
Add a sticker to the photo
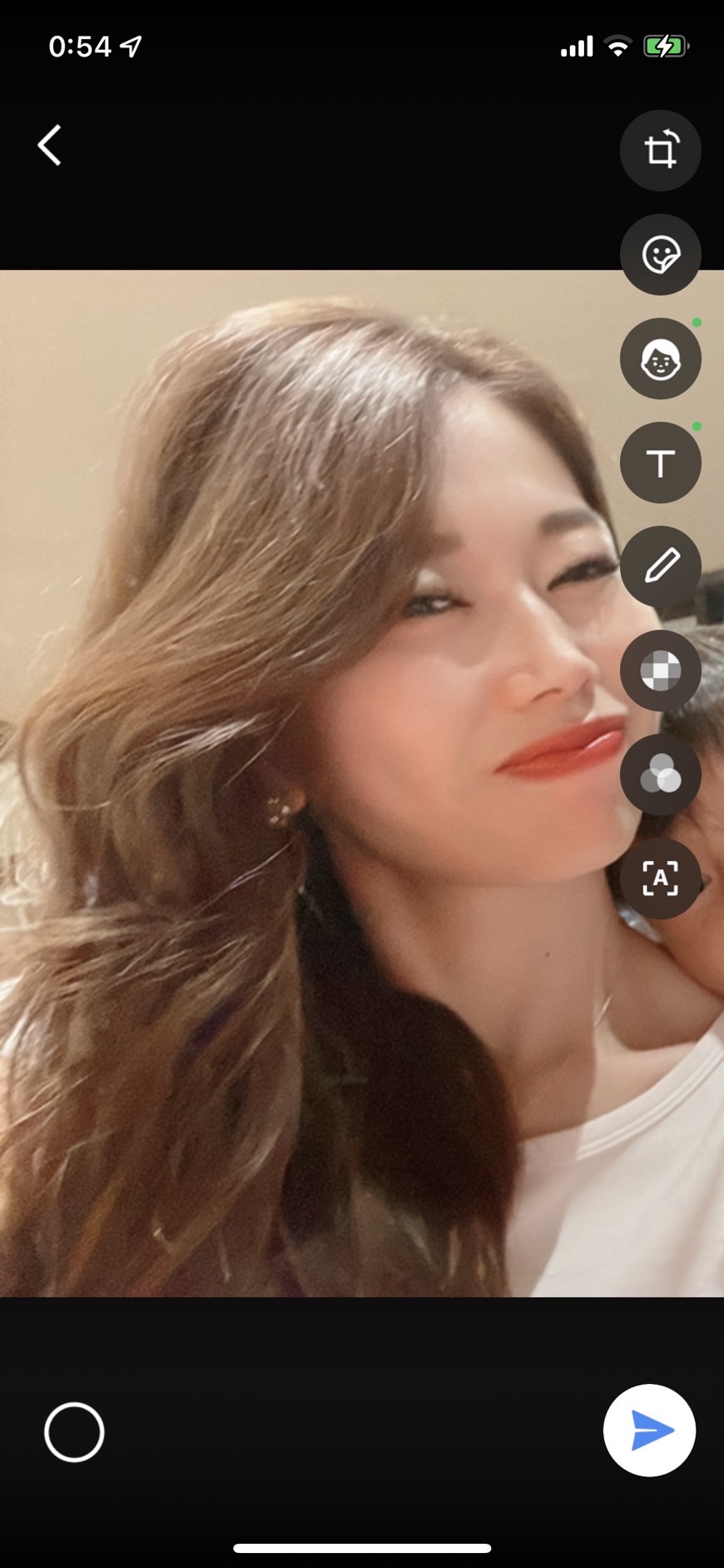pos(660,255)
